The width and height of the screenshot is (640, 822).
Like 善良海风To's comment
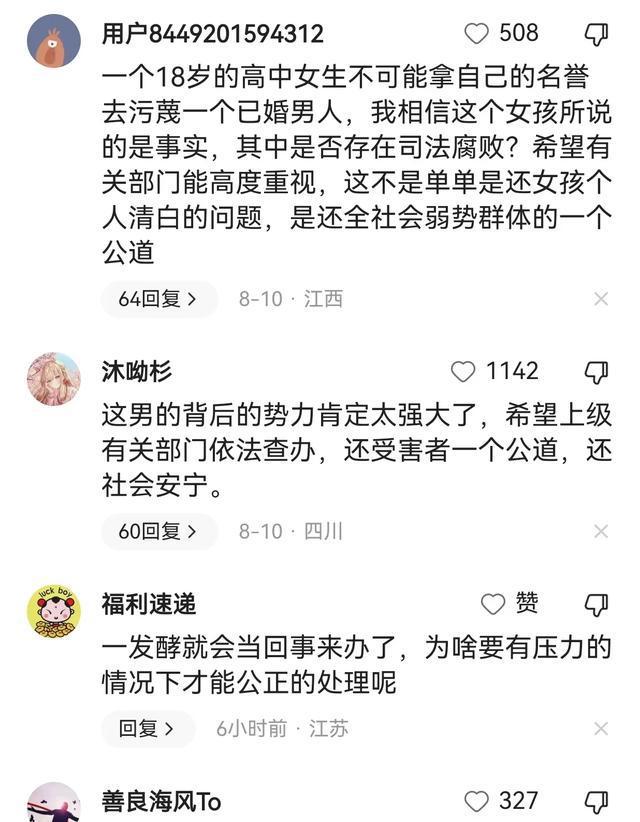click(x=478, y=801)
